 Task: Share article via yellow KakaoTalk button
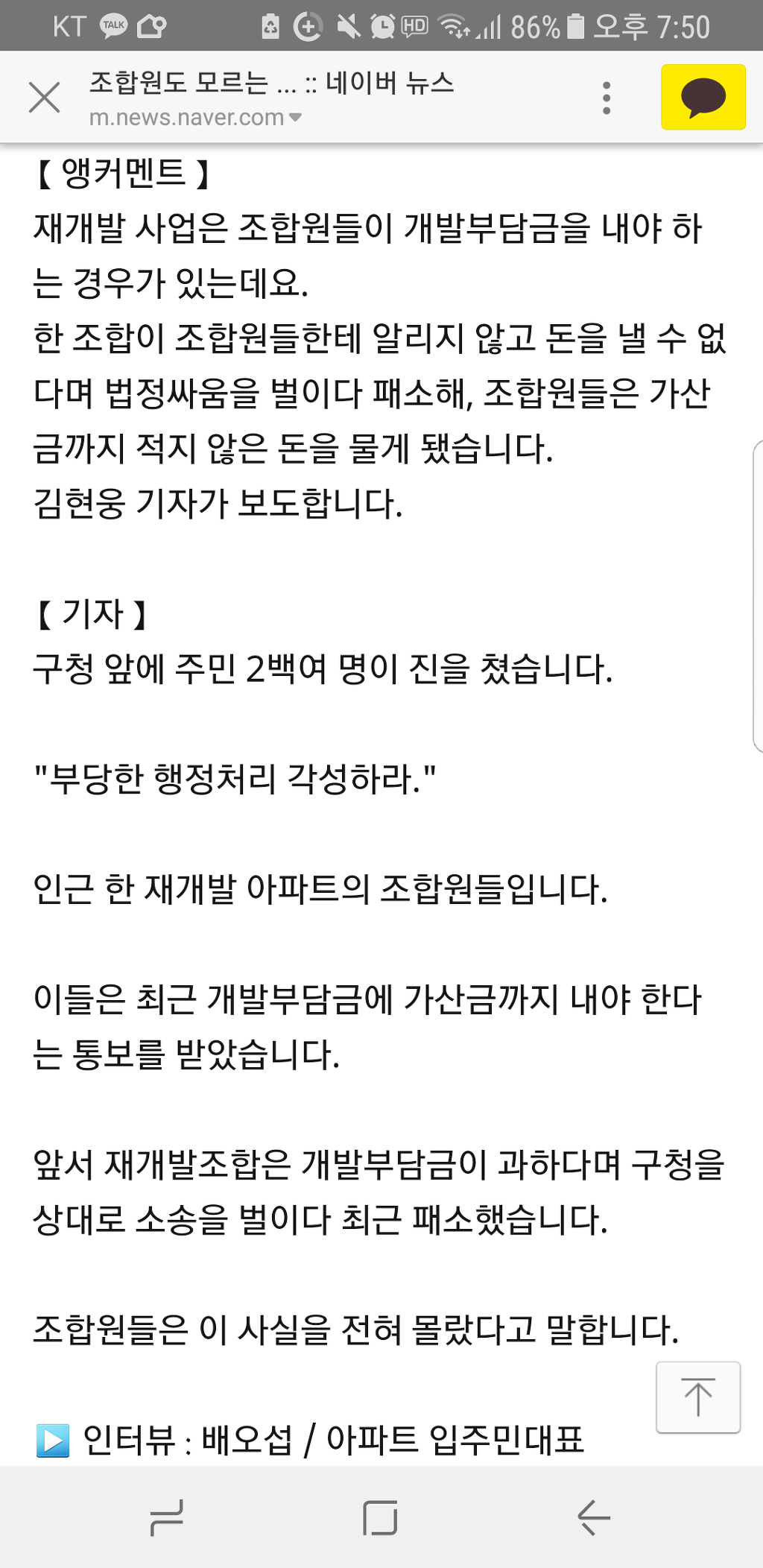pos(703,97)
